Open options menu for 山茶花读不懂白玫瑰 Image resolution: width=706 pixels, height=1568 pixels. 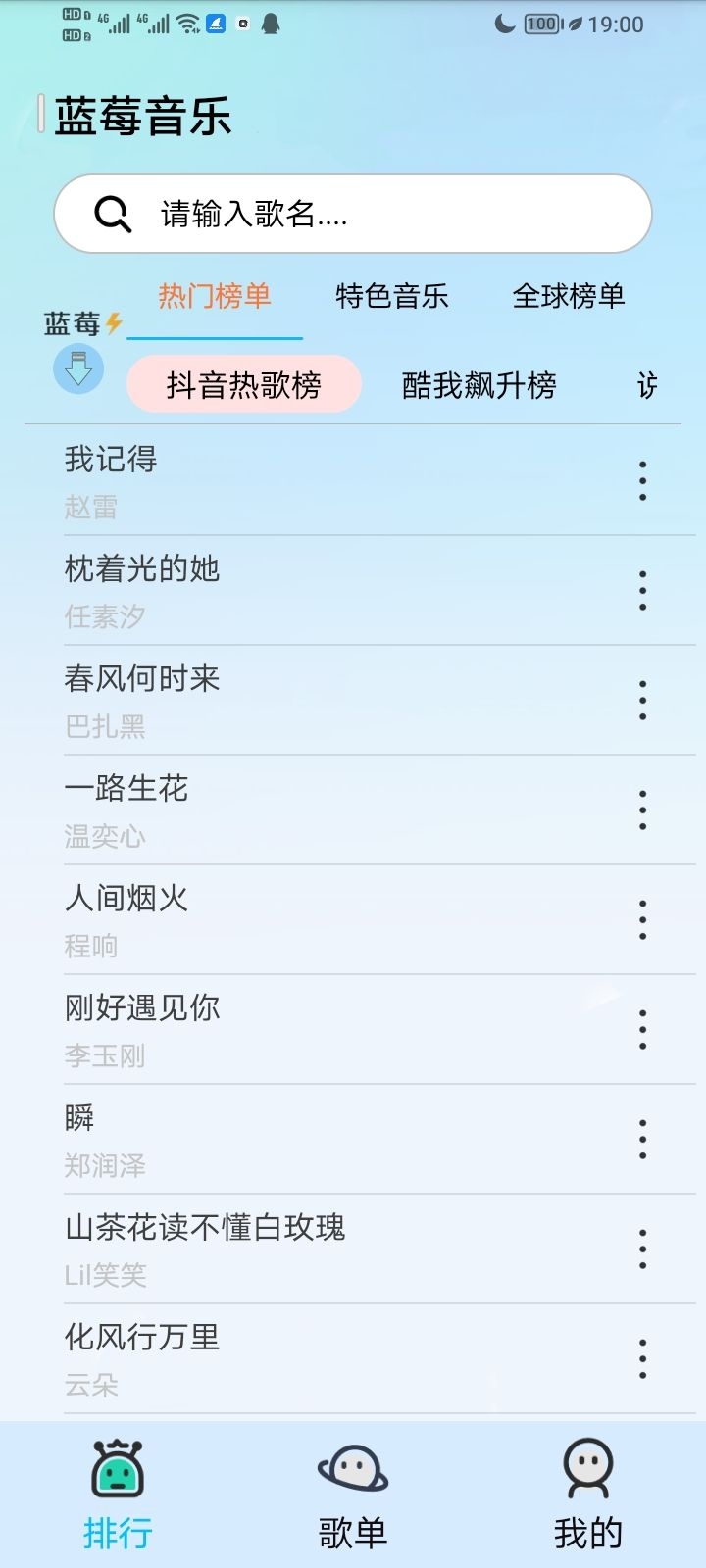(642, 1249)
